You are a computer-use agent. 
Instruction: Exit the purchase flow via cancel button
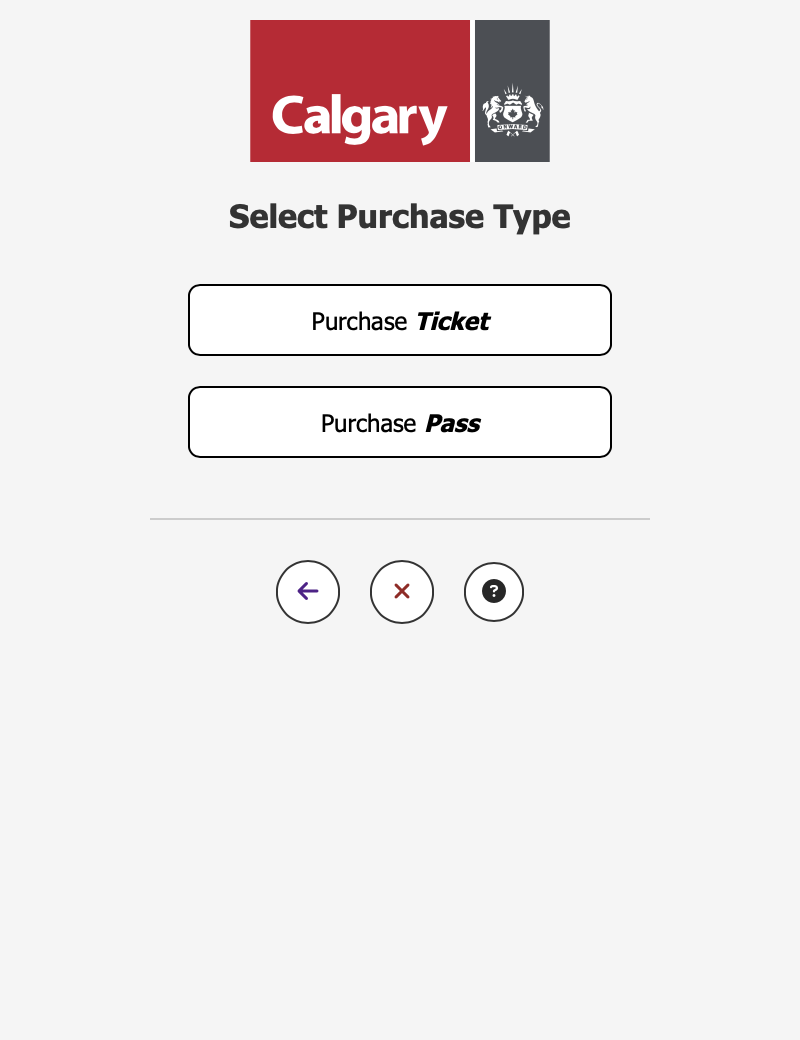point(402,592)
